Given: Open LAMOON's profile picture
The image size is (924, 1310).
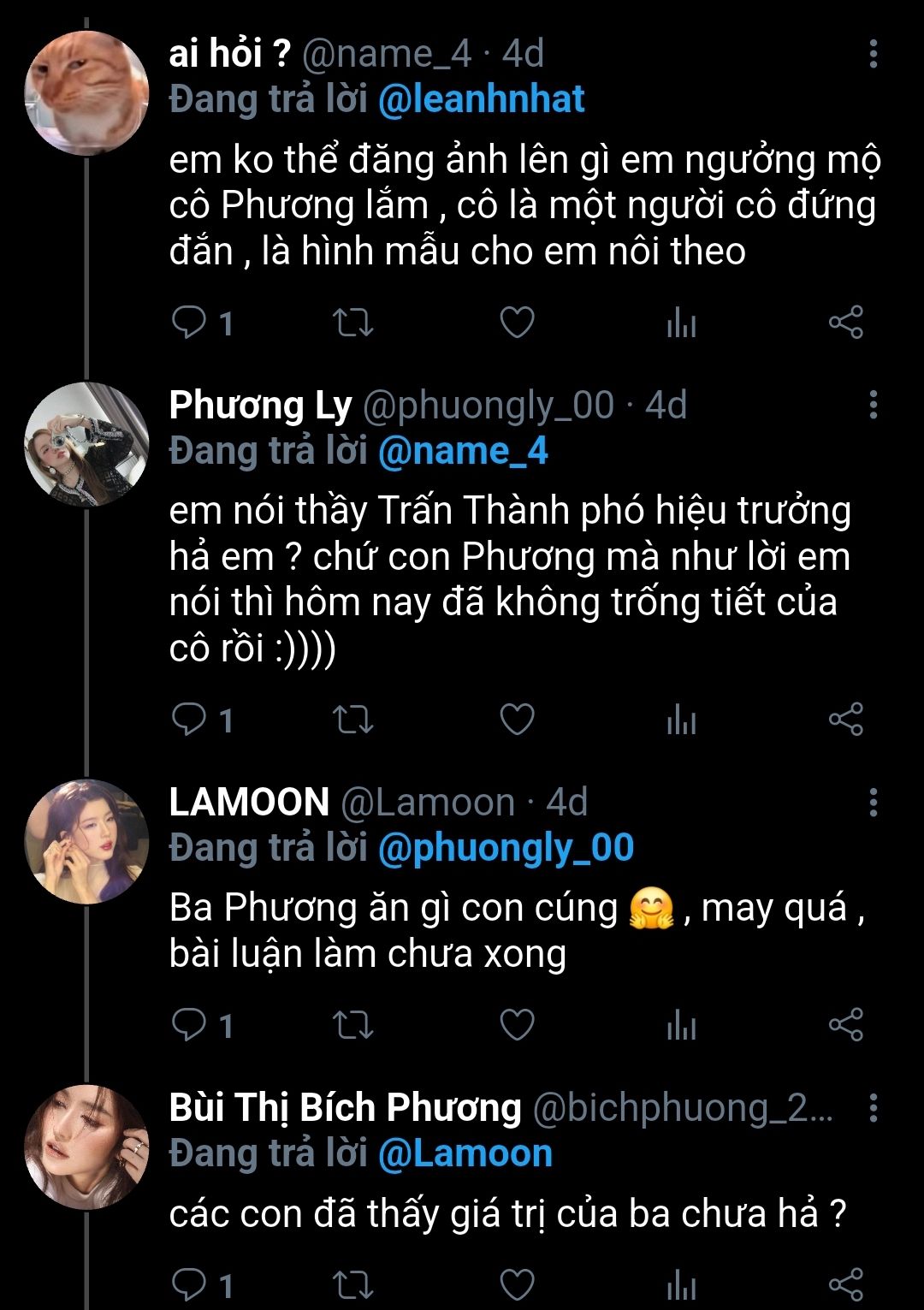Looking at the screenshot, I should pos(86,841).
